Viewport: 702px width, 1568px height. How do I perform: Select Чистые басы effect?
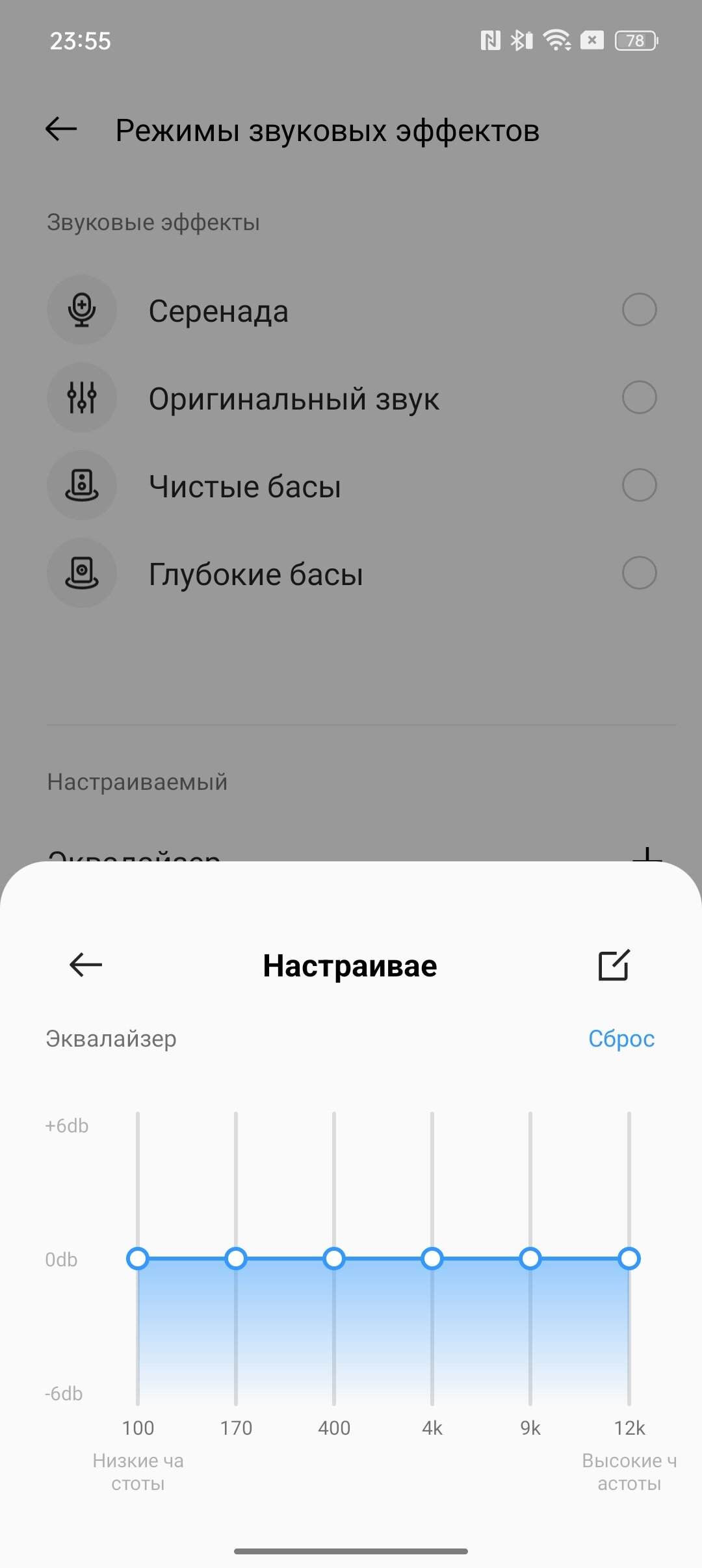(x=351, y=486)
